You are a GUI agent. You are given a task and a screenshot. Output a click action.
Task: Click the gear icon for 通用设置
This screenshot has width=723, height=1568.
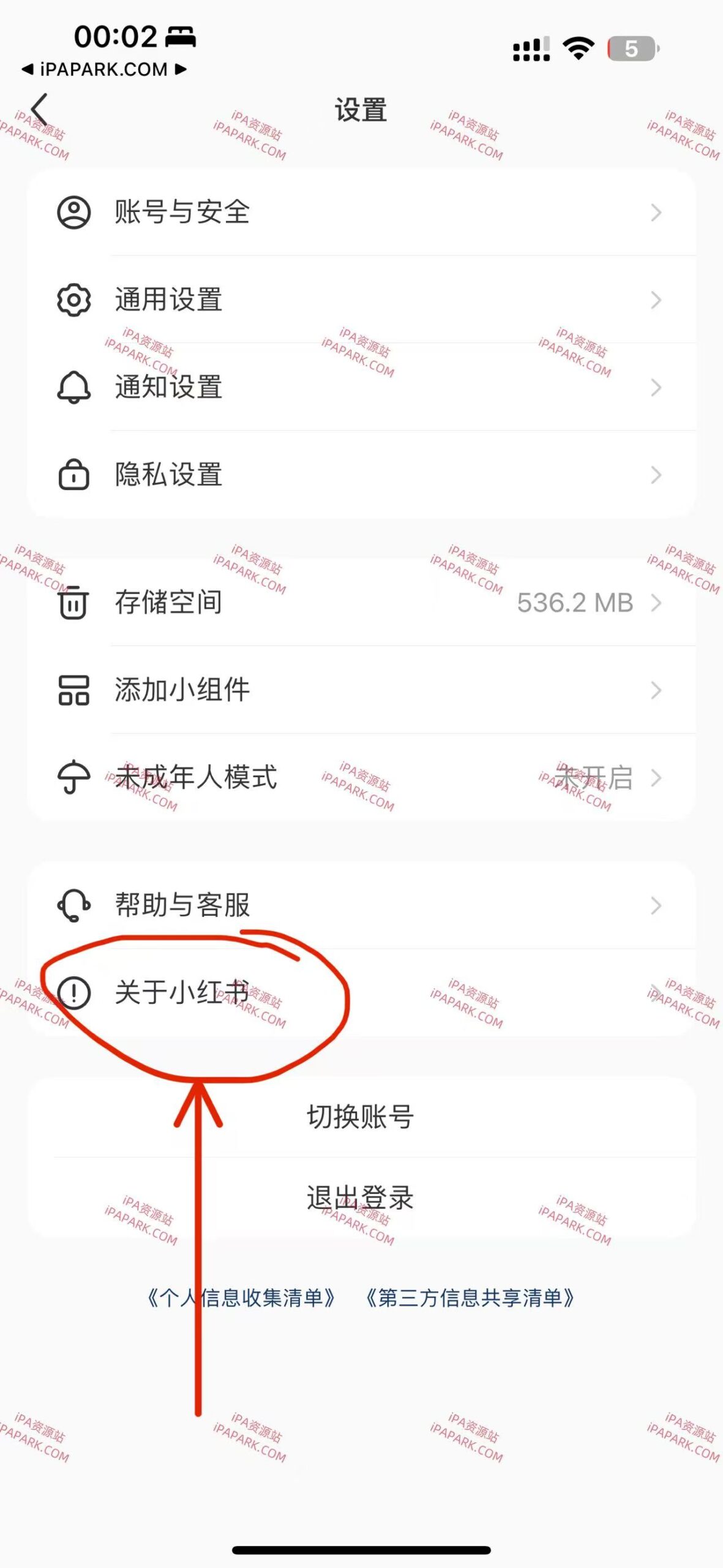[x=73, y=300]
